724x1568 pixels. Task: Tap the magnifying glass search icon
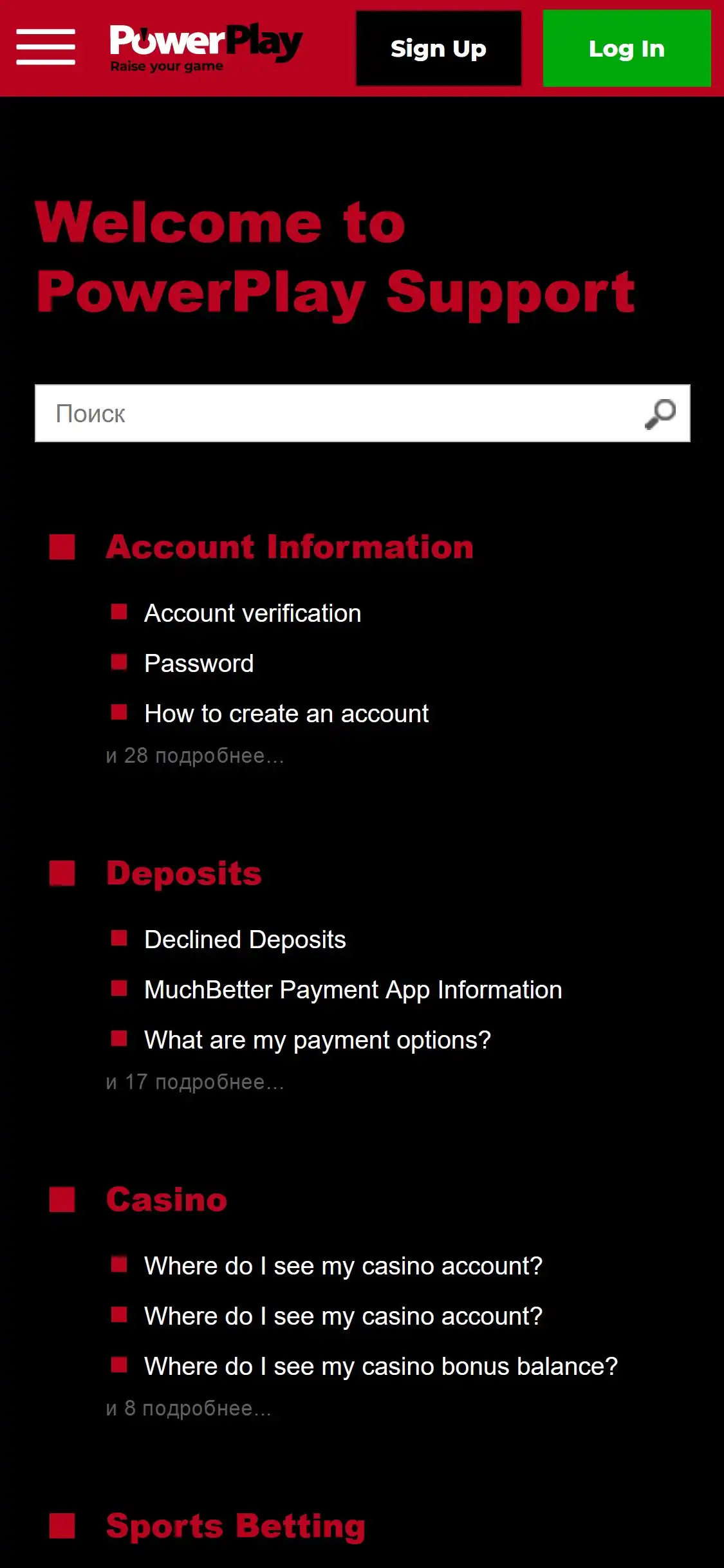tap(660, 414)
